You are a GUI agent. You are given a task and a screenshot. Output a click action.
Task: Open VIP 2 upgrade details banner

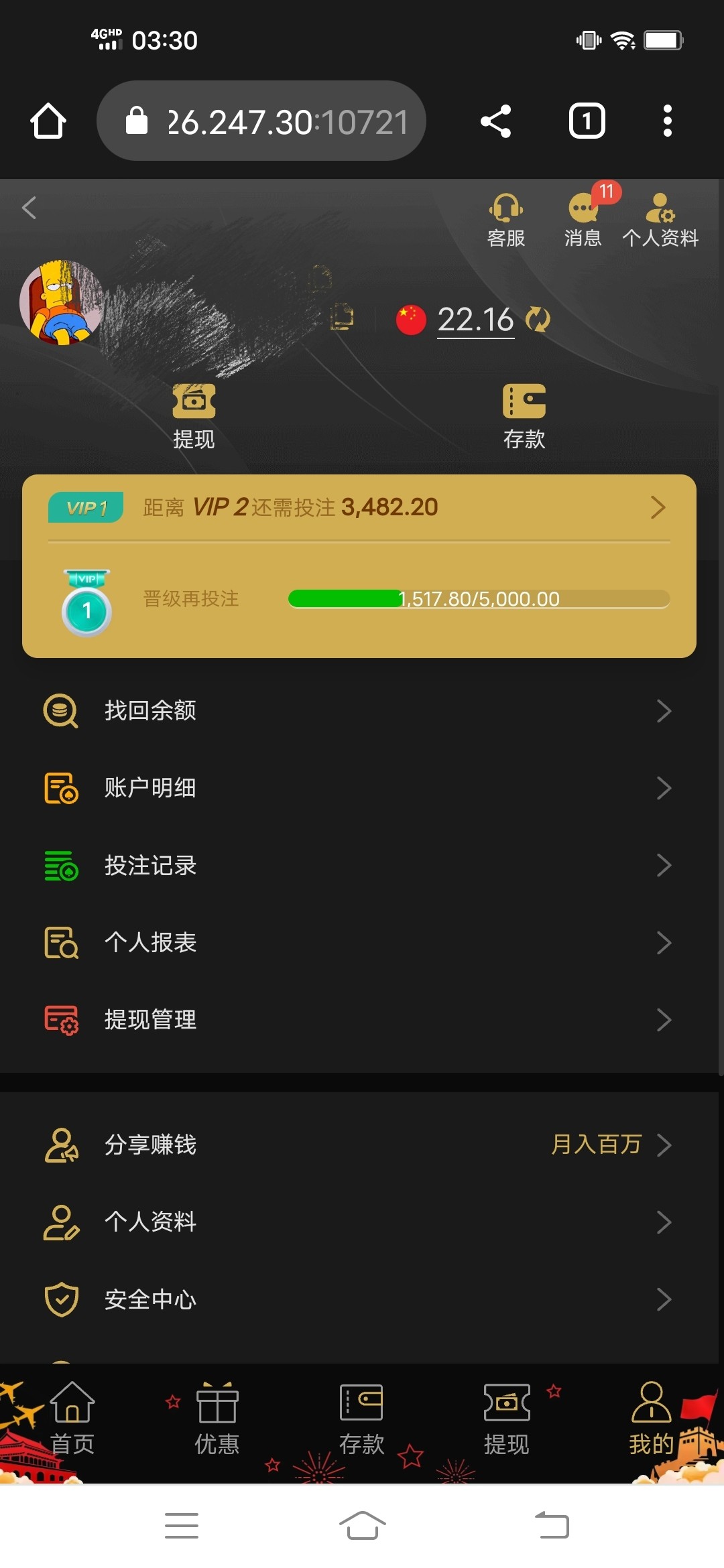[359, 507]
